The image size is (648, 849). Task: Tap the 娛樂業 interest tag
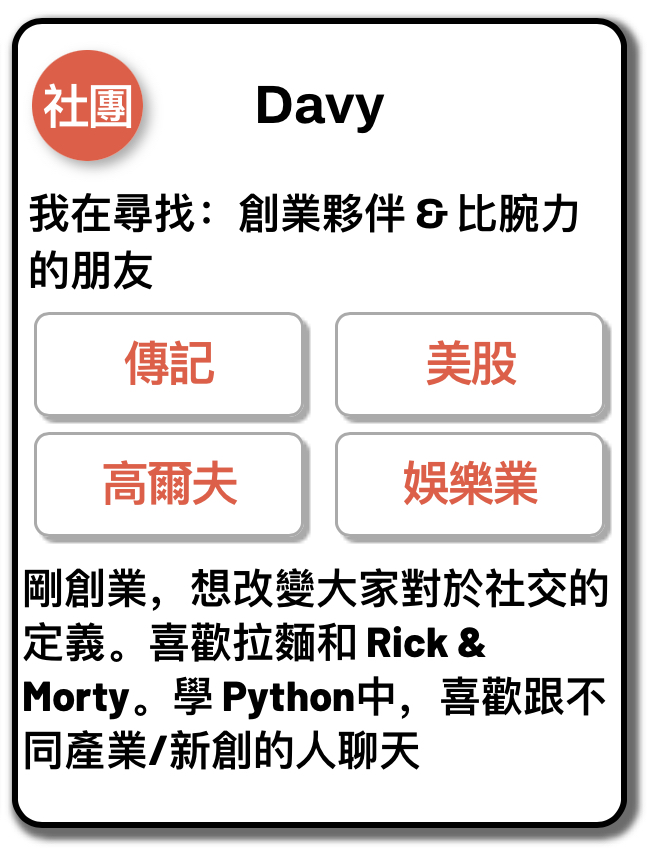pos(470,484)
